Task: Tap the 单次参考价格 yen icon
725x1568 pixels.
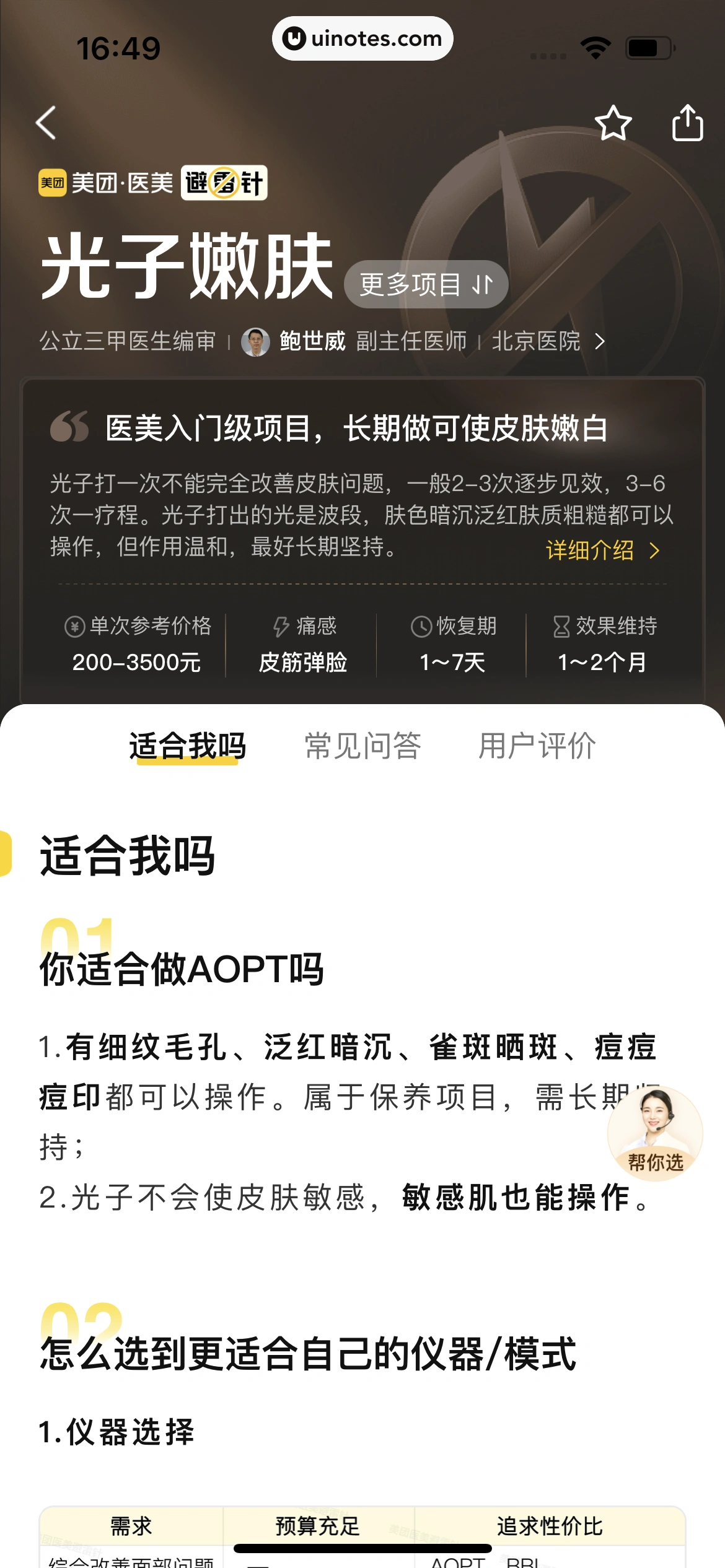Action: point(74,626)
